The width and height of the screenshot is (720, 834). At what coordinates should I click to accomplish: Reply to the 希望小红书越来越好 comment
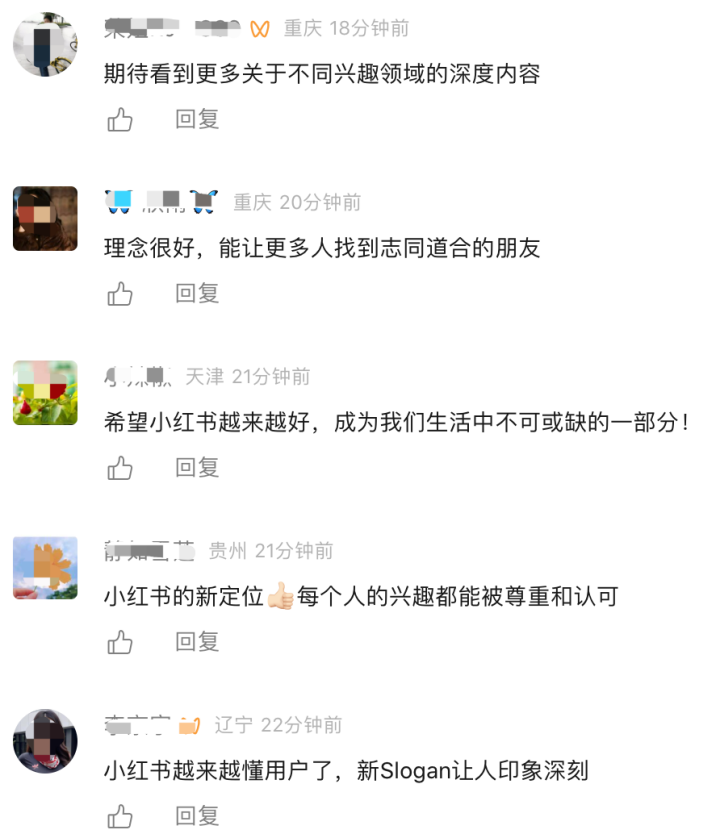click(197, 467)
